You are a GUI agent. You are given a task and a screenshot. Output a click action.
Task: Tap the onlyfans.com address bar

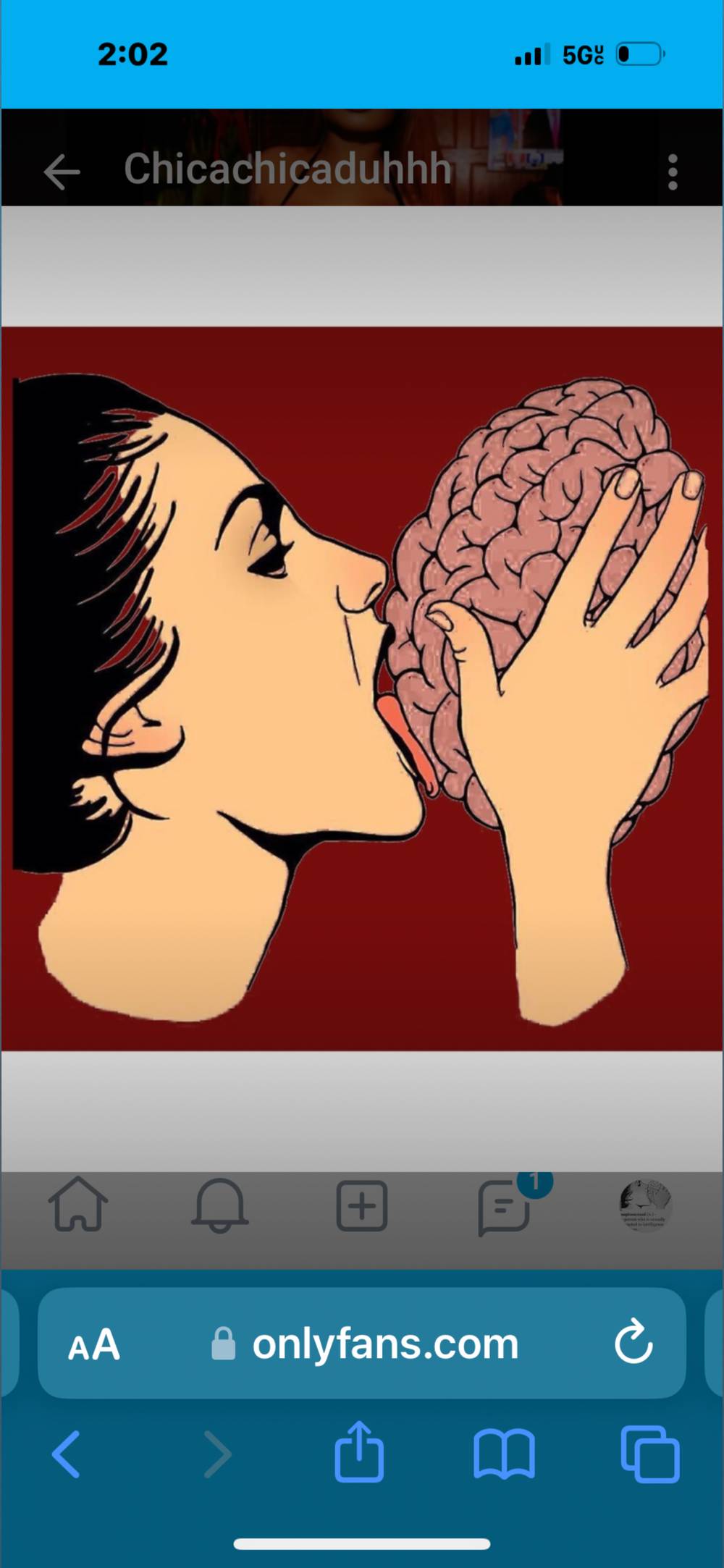pyautogui.click(x=384, y=1344)
